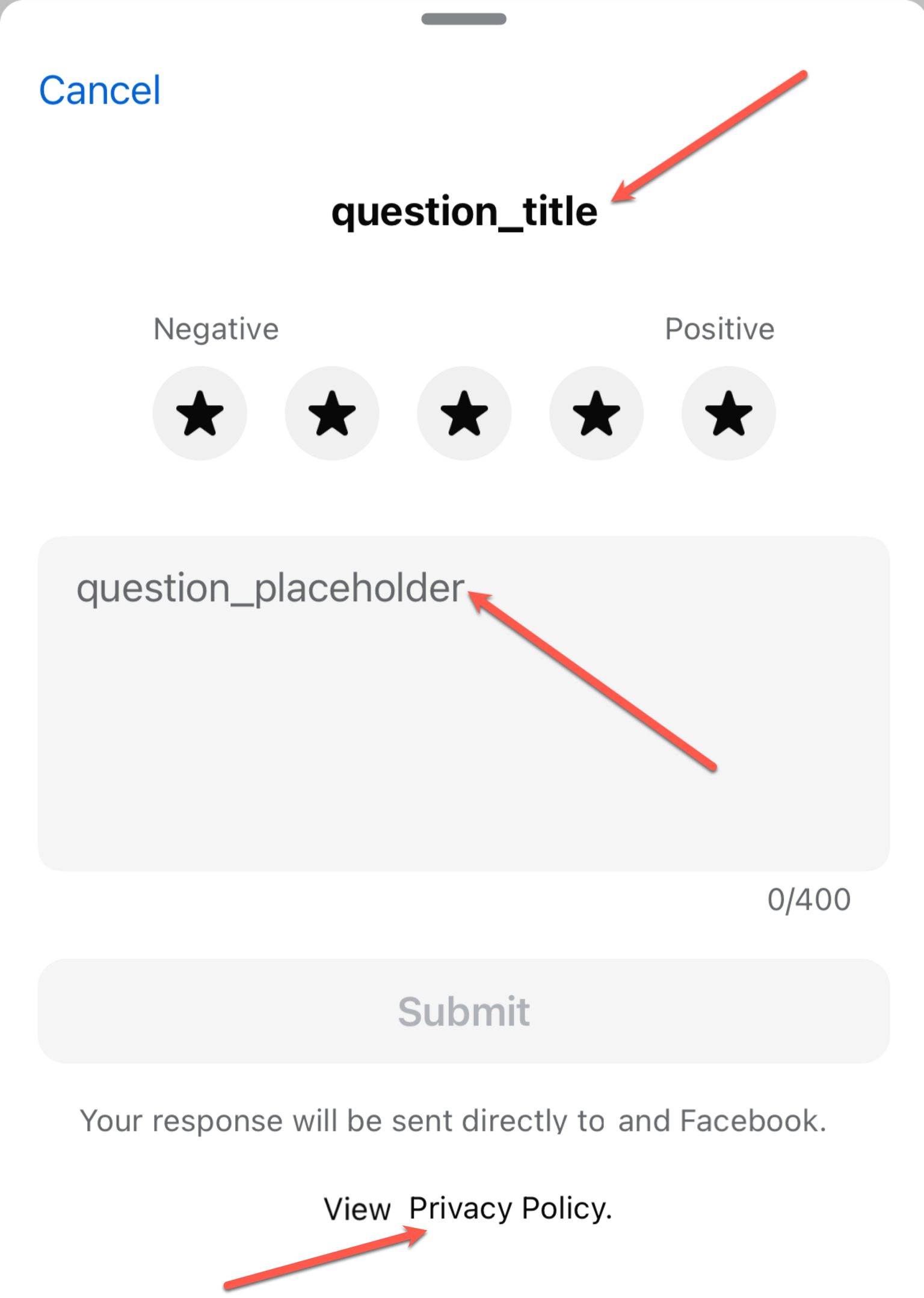Choose the middle third star
This screenshot has height=1298, width=924.
(464, 413)
